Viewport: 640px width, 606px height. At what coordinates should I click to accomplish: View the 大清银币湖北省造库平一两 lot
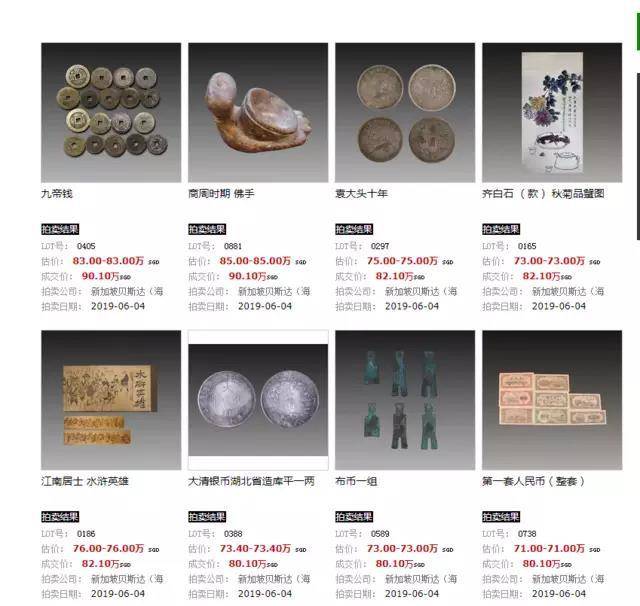pos(258,400)
